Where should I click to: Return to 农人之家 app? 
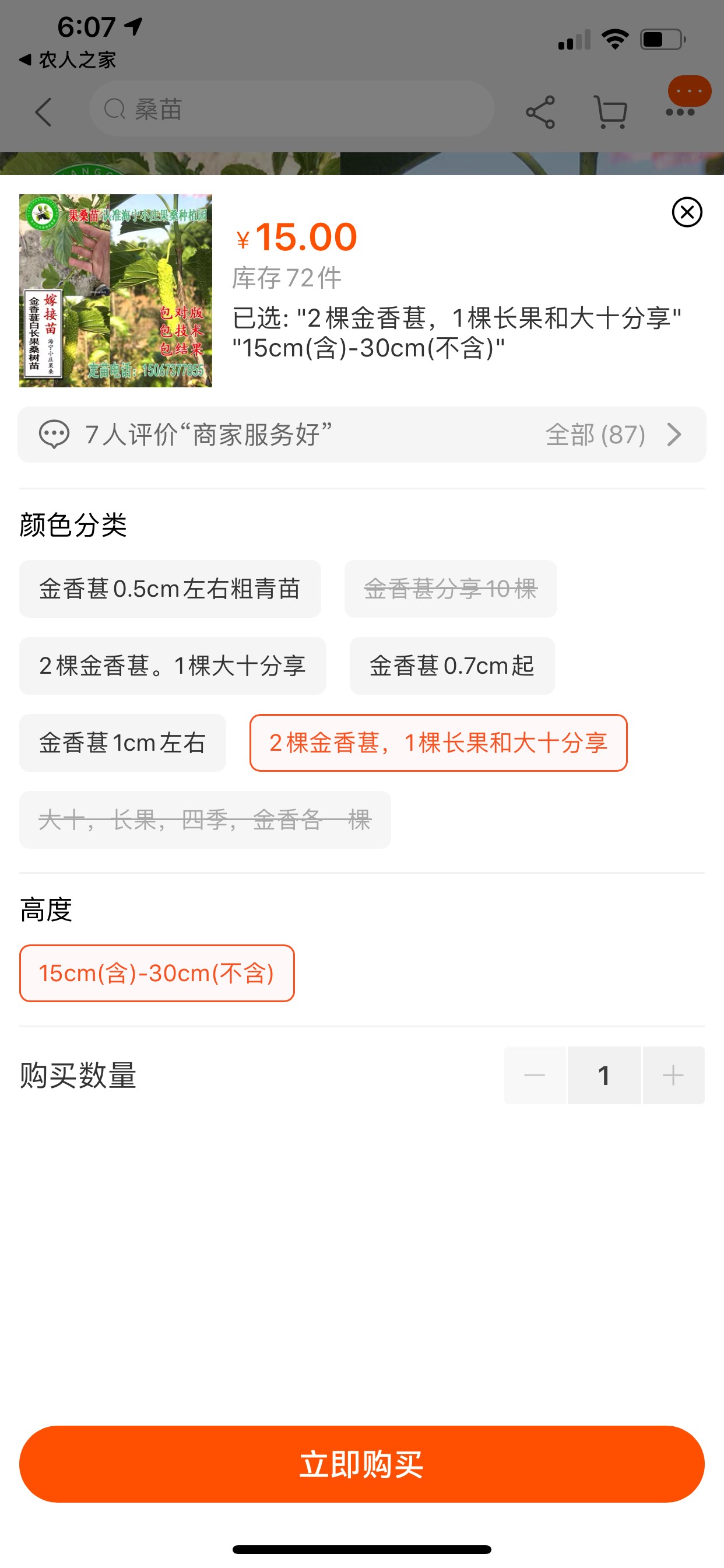coord(67,60)
